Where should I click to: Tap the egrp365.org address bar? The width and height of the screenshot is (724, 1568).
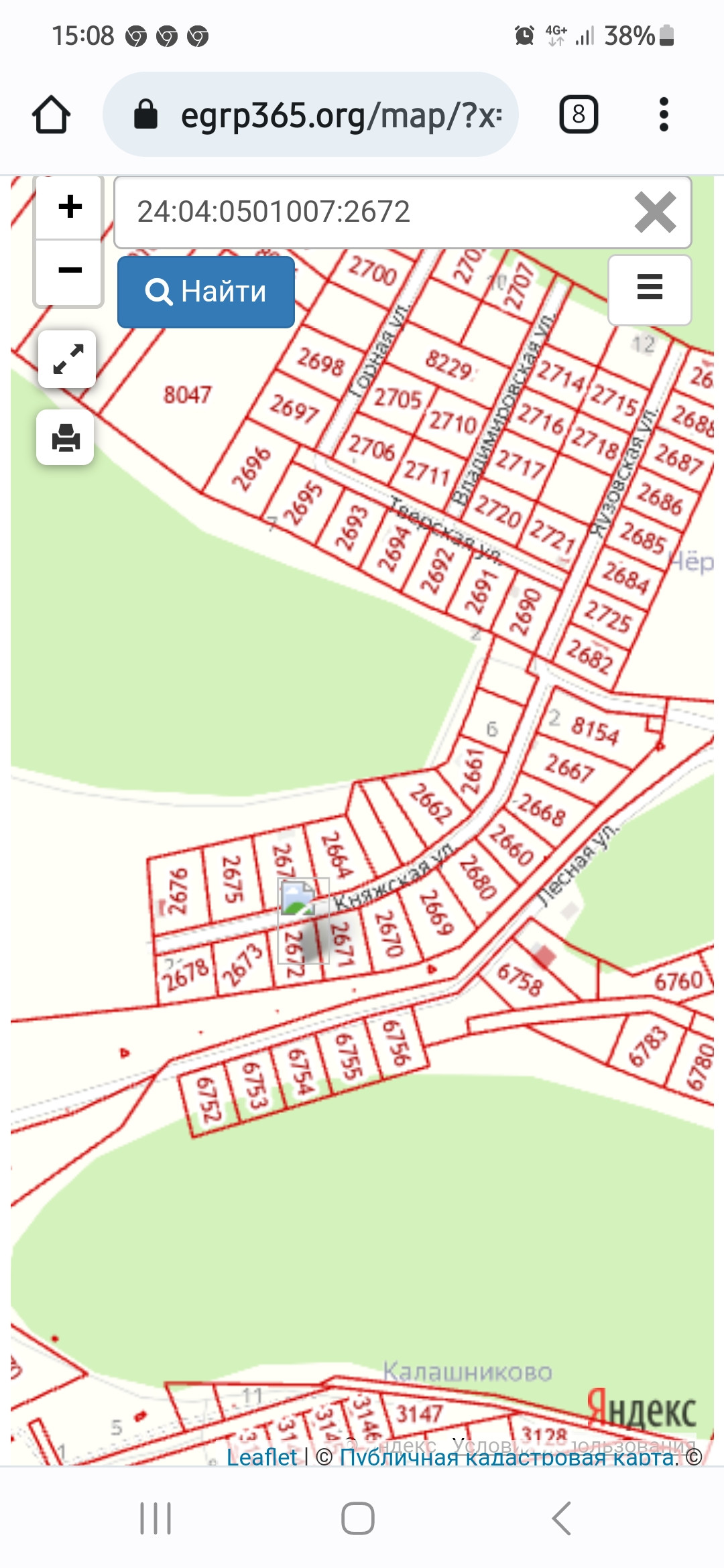click(x=310, y=115)
